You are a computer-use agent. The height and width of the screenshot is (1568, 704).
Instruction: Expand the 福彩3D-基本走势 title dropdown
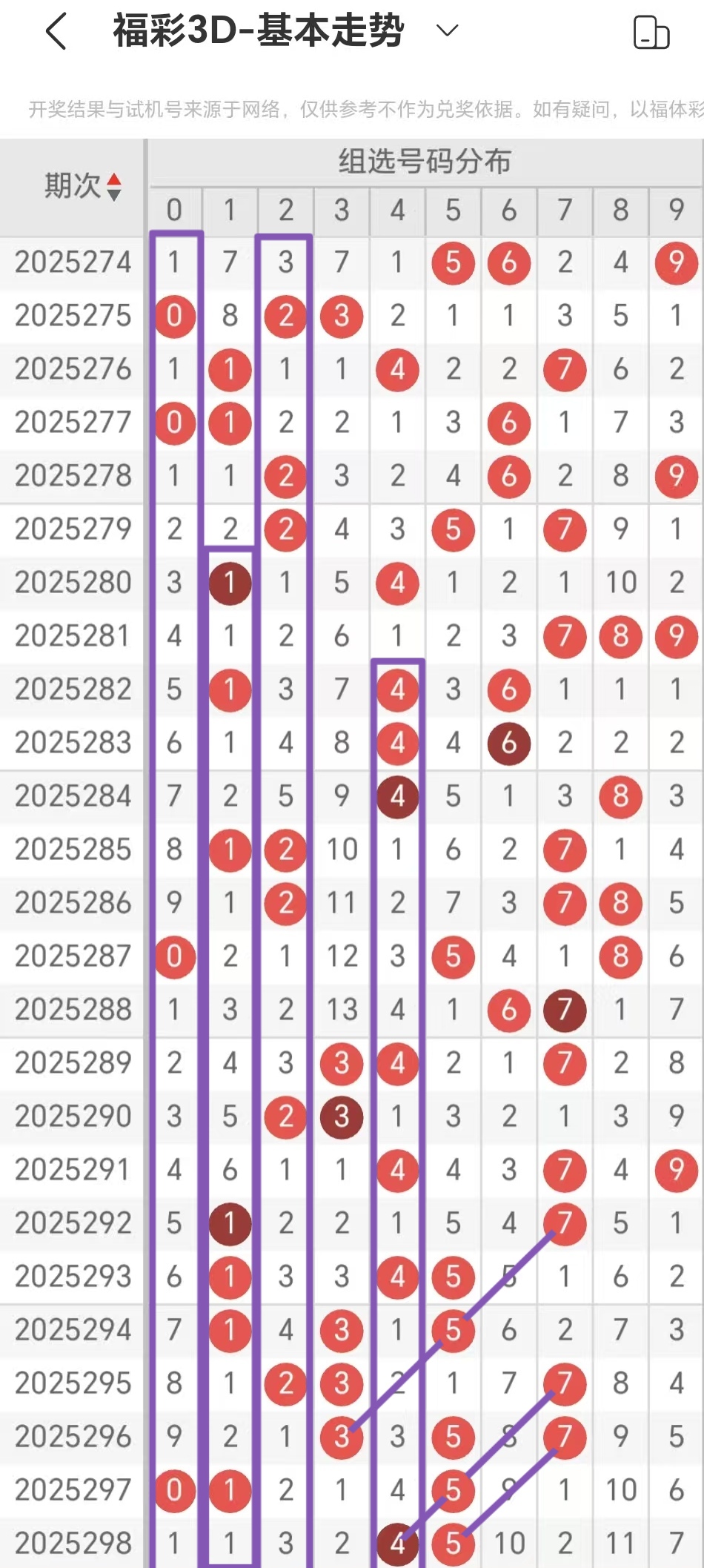click(x=447, y=30)
